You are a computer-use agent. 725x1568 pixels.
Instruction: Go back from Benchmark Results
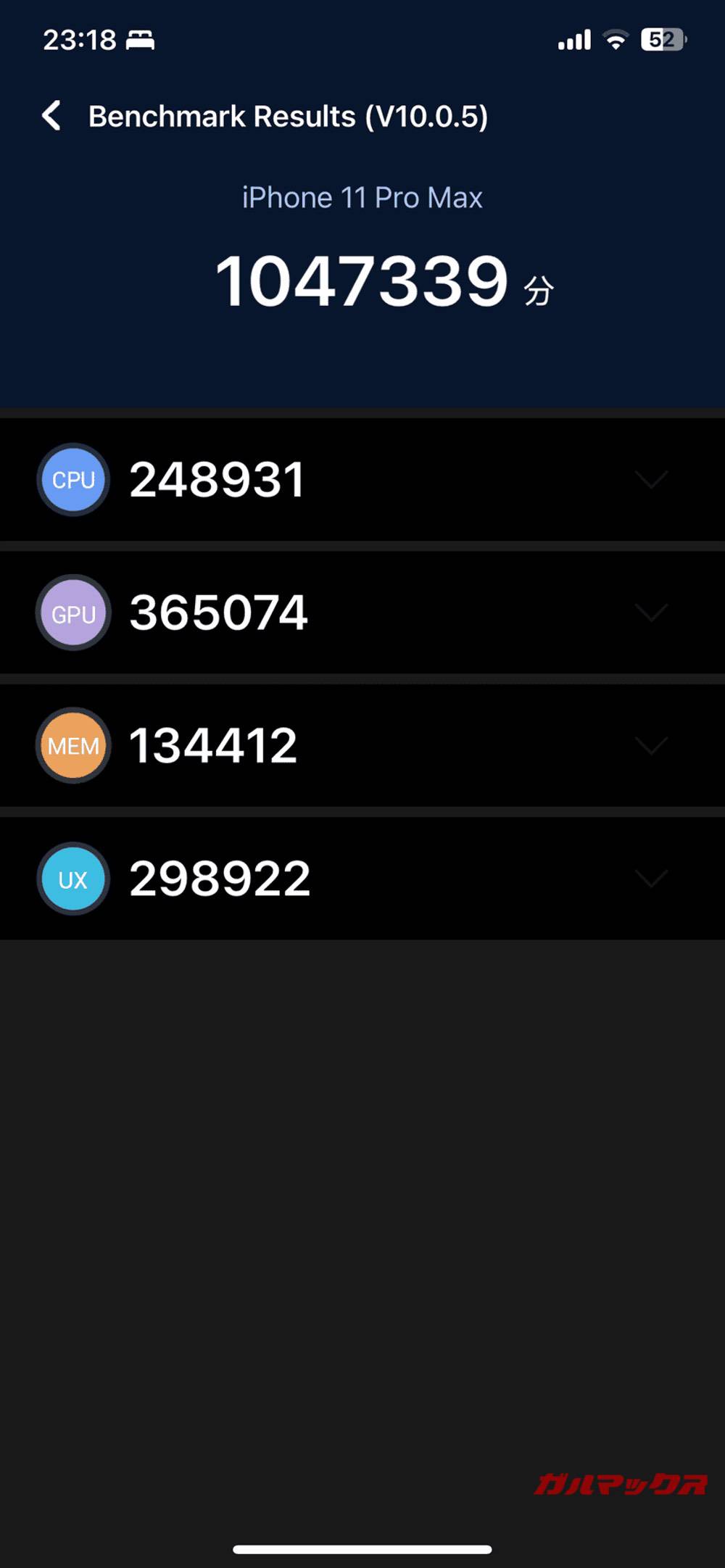tap(51, 116)
